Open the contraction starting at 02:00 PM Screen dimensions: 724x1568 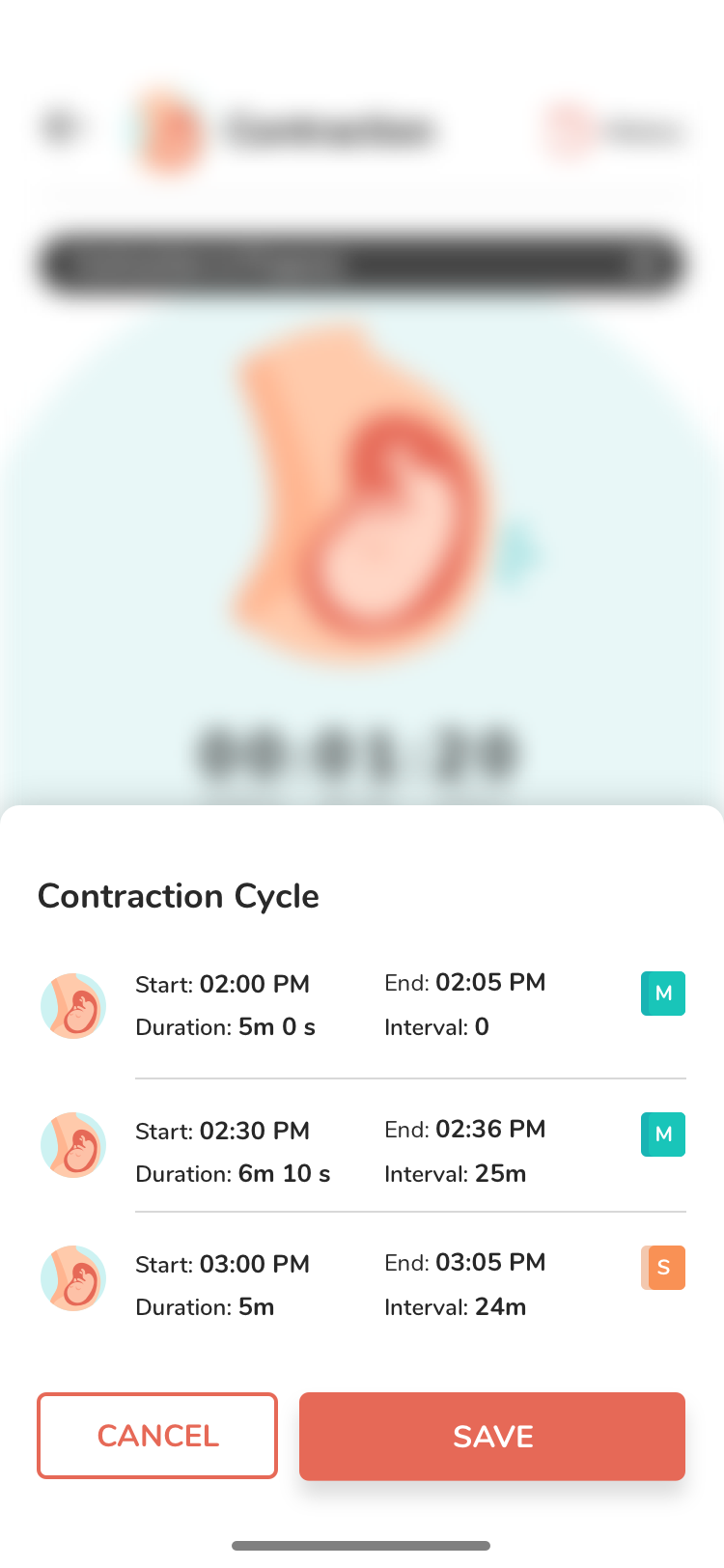pyautogui.click(x=362, y=1005)
